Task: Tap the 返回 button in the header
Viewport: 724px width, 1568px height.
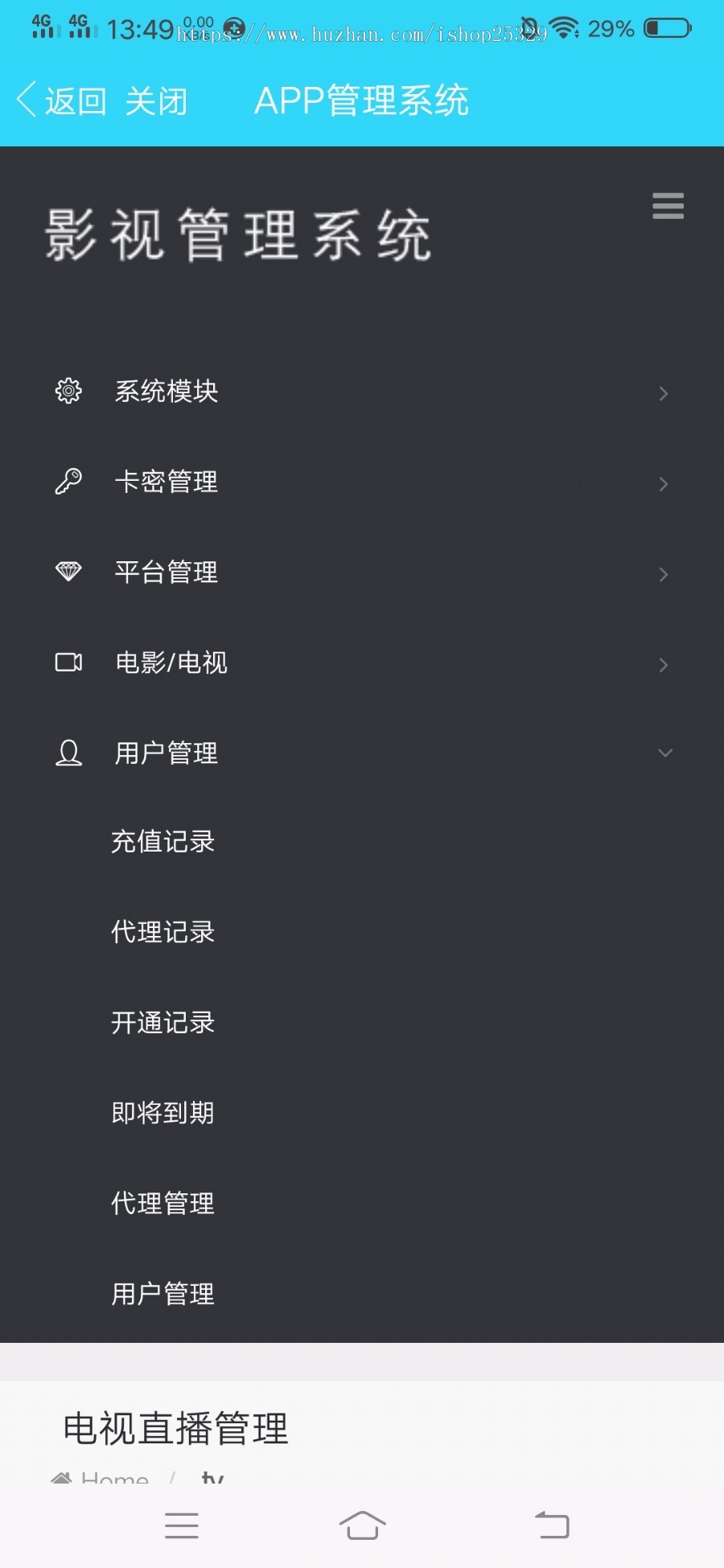Action: click(64, 100)
